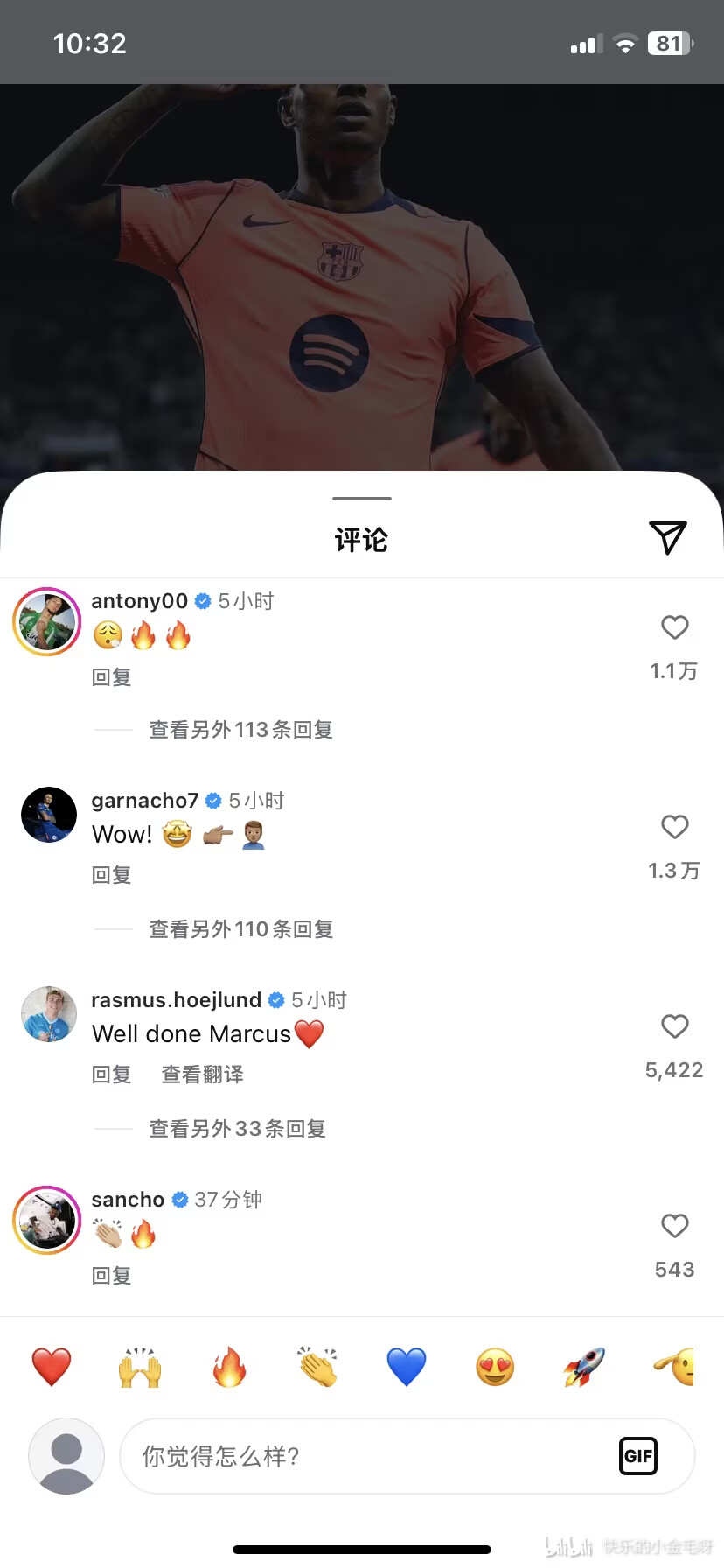Image resolution: width=724 pixels, height=1568 pixels.
Task: Expand 113 more replies under antony00
Action: point(240,730)
